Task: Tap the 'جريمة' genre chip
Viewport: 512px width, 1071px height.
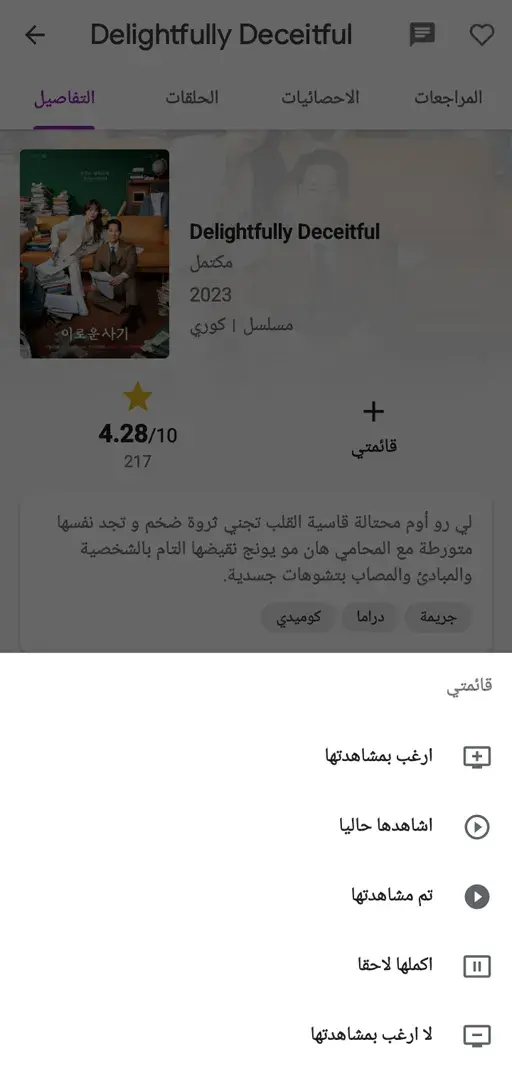Action: [438, 617]
